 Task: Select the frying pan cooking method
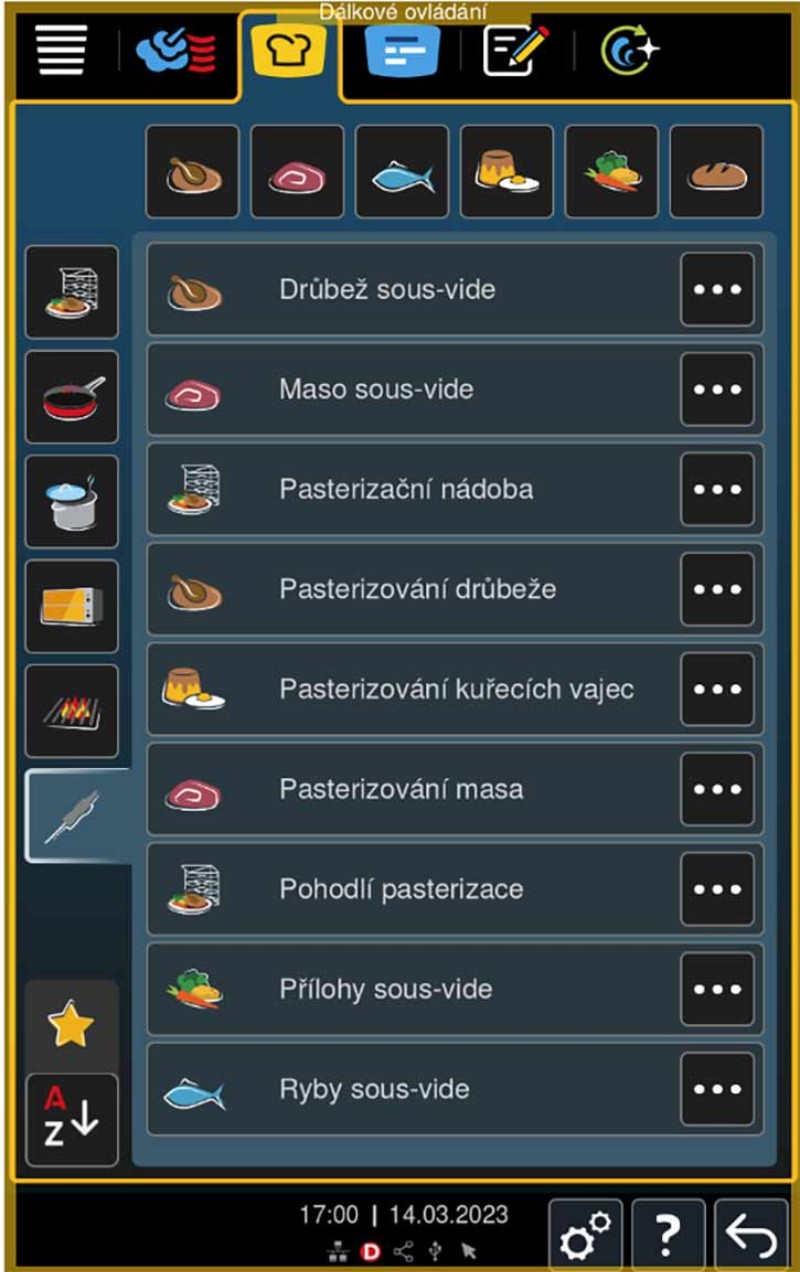[72, 397]
